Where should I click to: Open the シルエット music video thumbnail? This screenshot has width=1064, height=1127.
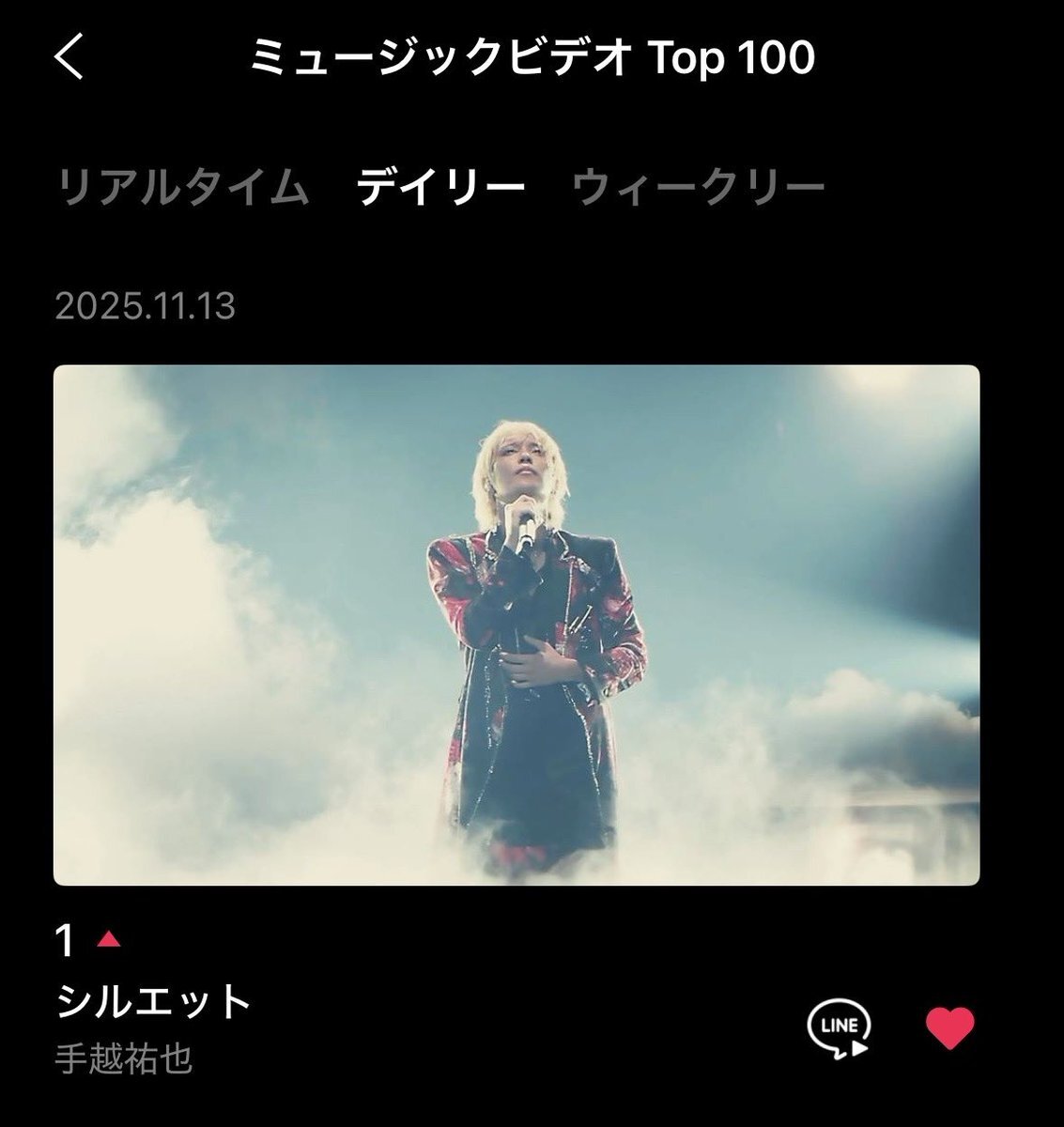517,625
